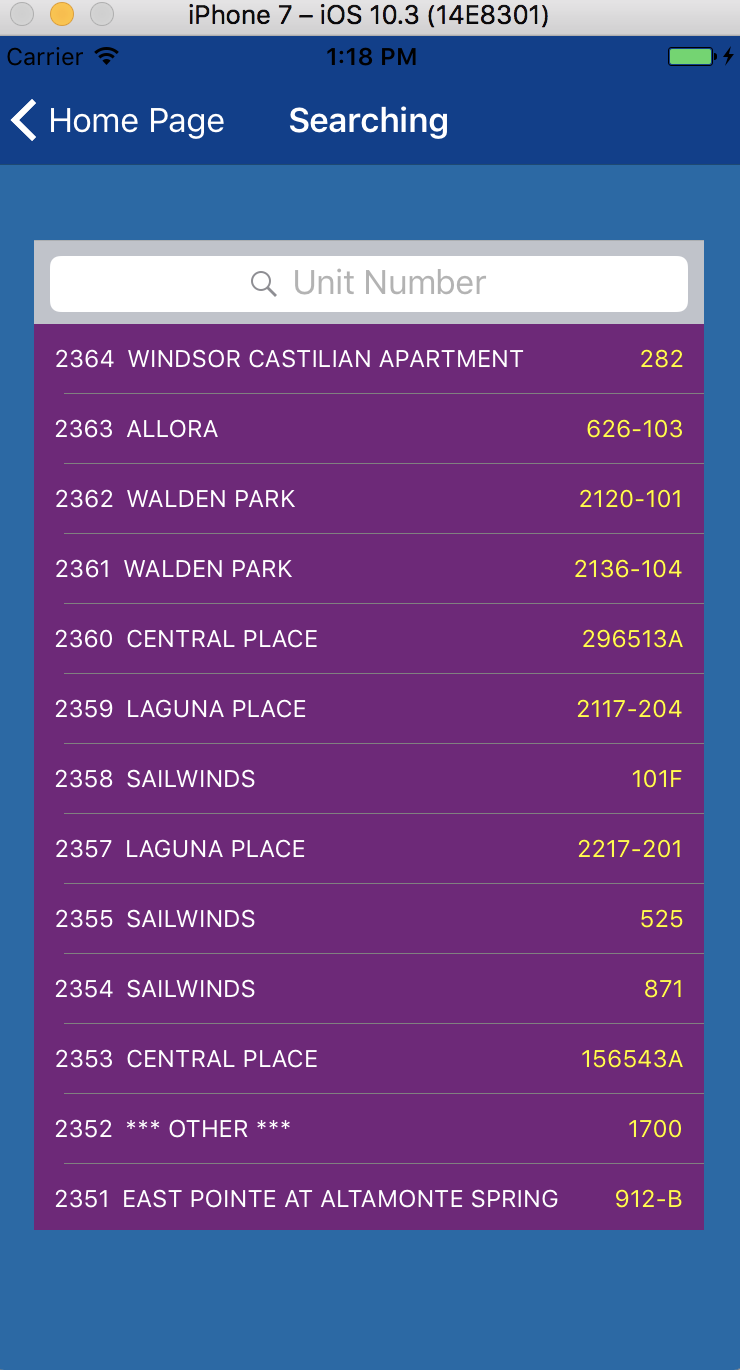View Sailwinds unit 525
Screen dimensions: 740x1370
pos(369,919)
